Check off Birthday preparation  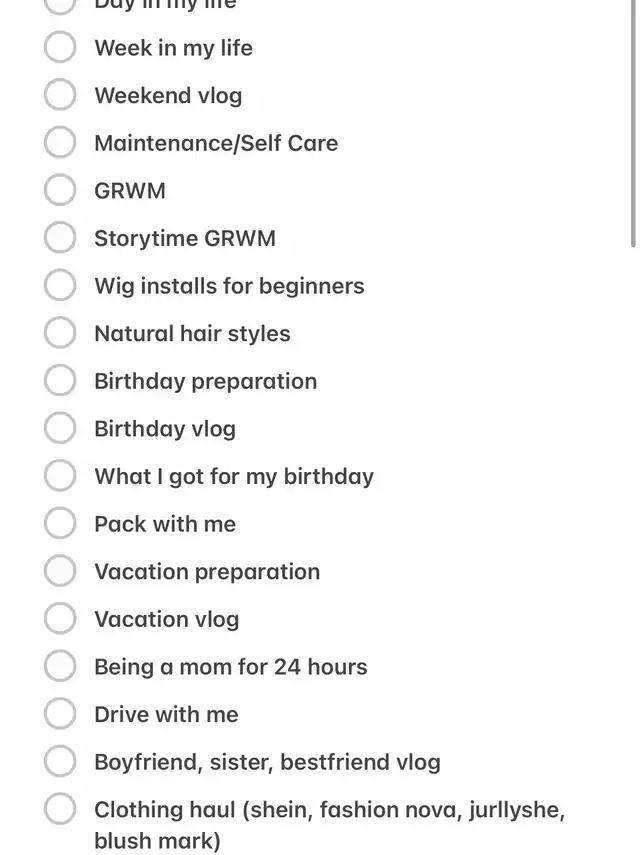[60, 381]
